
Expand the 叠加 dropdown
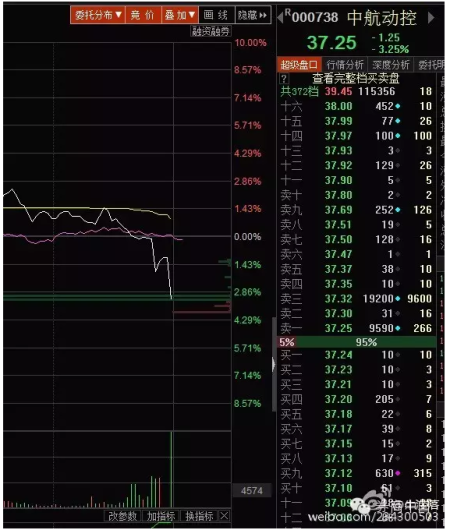pos(180,15)
